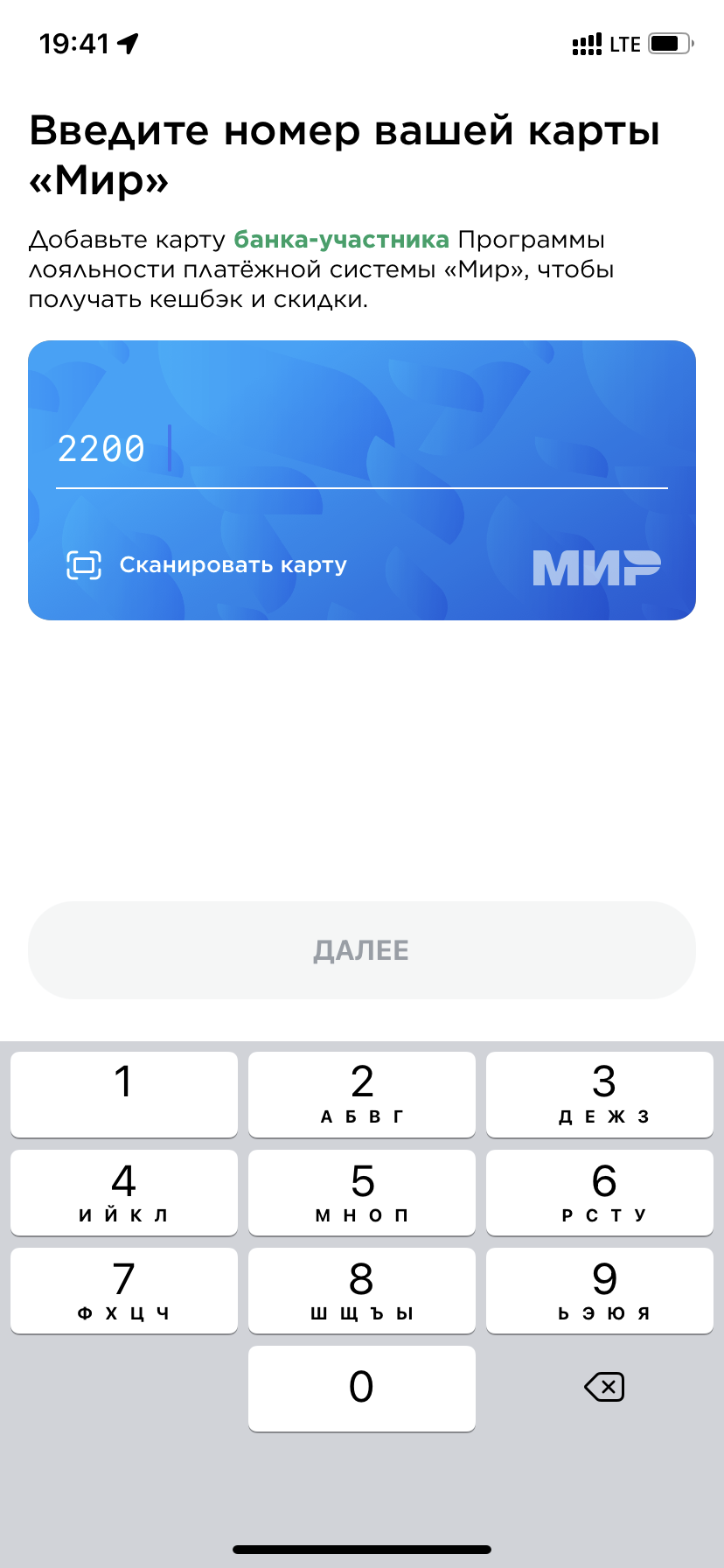Screen dimensions: 724x1568
Task: Tap the card number input field
Action: (362, 450)
